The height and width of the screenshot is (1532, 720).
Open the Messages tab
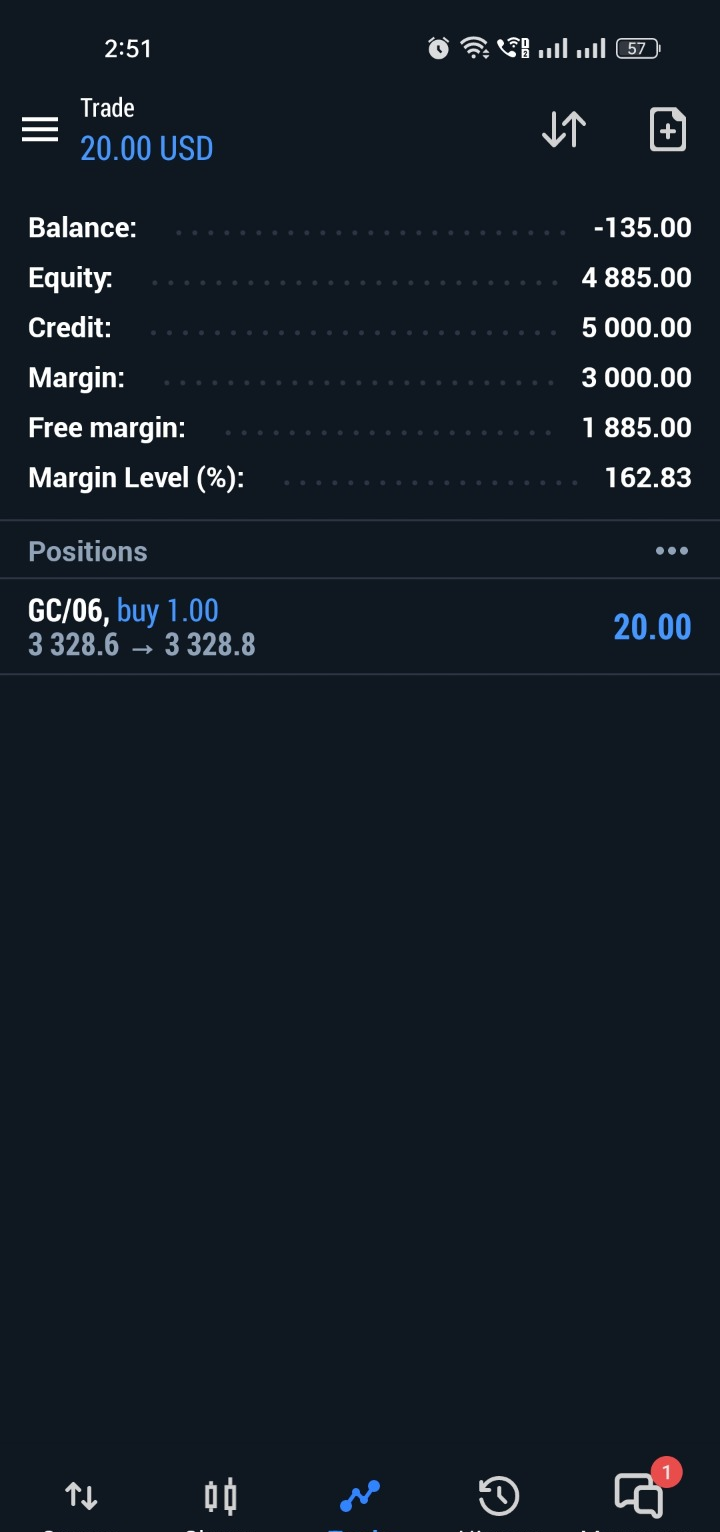pyautogui.click(x=639, y=1497)
